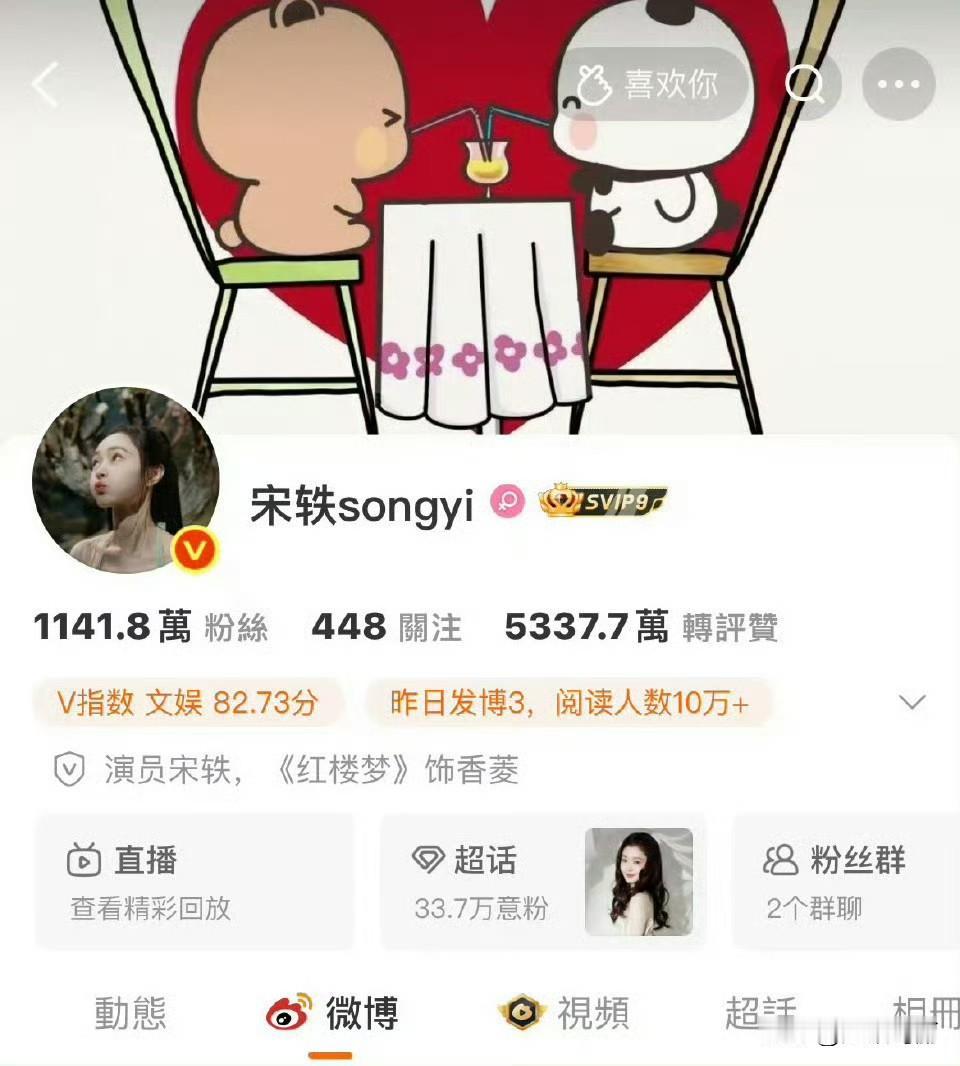Click the 超话 profile photo thumbnail
The height and width of the screenshot is (1066, 960).
tap(641, 880)
